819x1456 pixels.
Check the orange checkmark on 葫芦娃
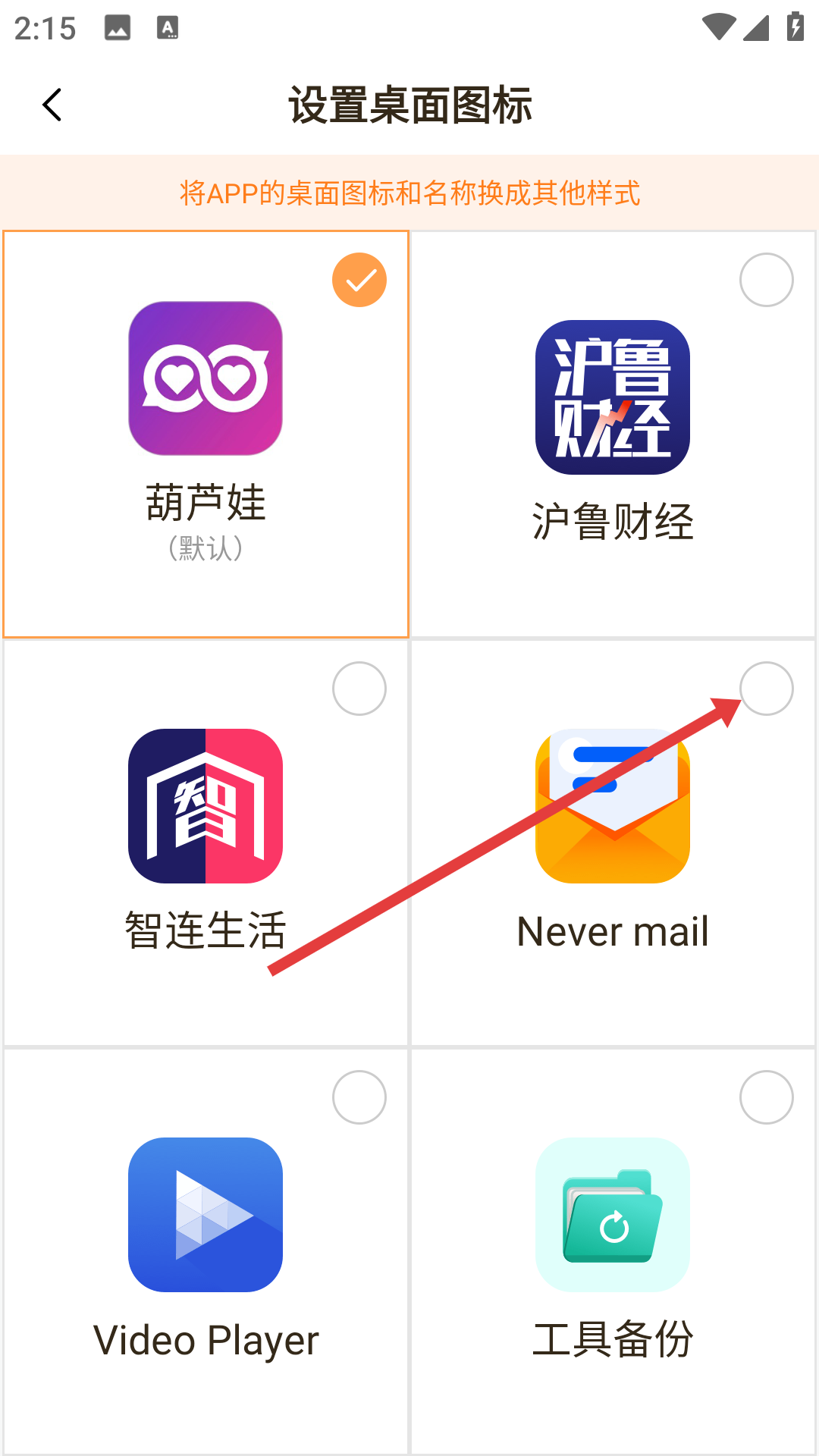click(359, 279)
